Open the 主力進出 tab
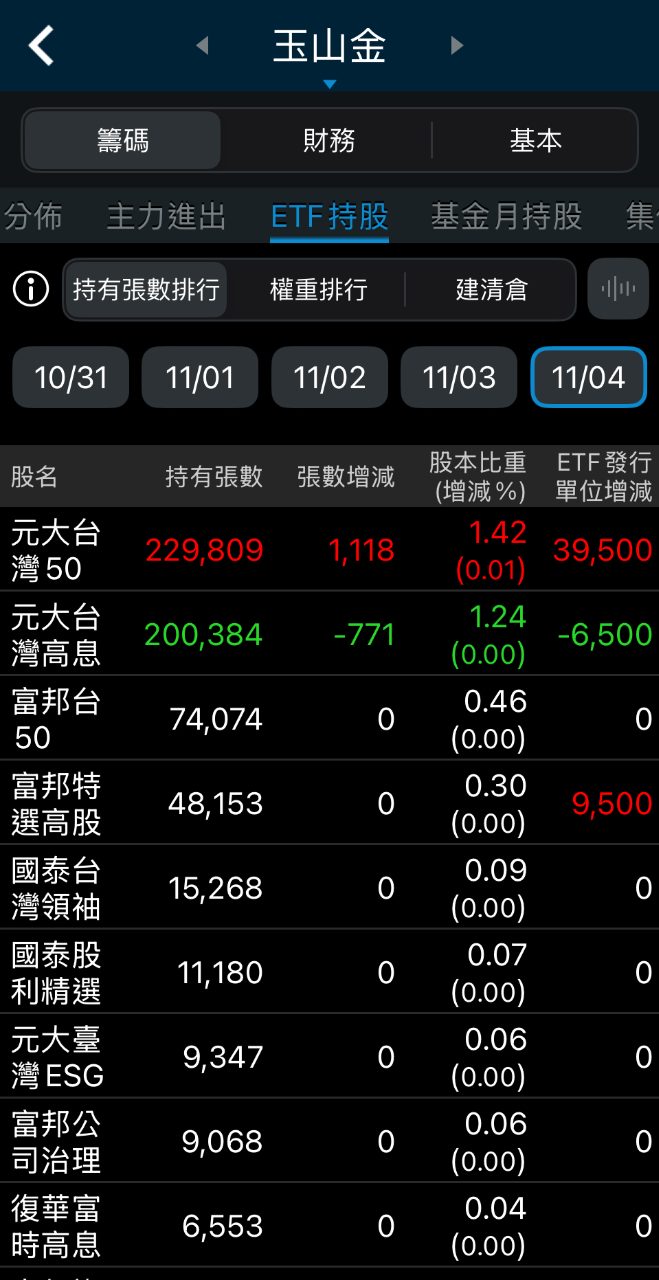This screenshot has width=659, height=1280. pos(166,217)
